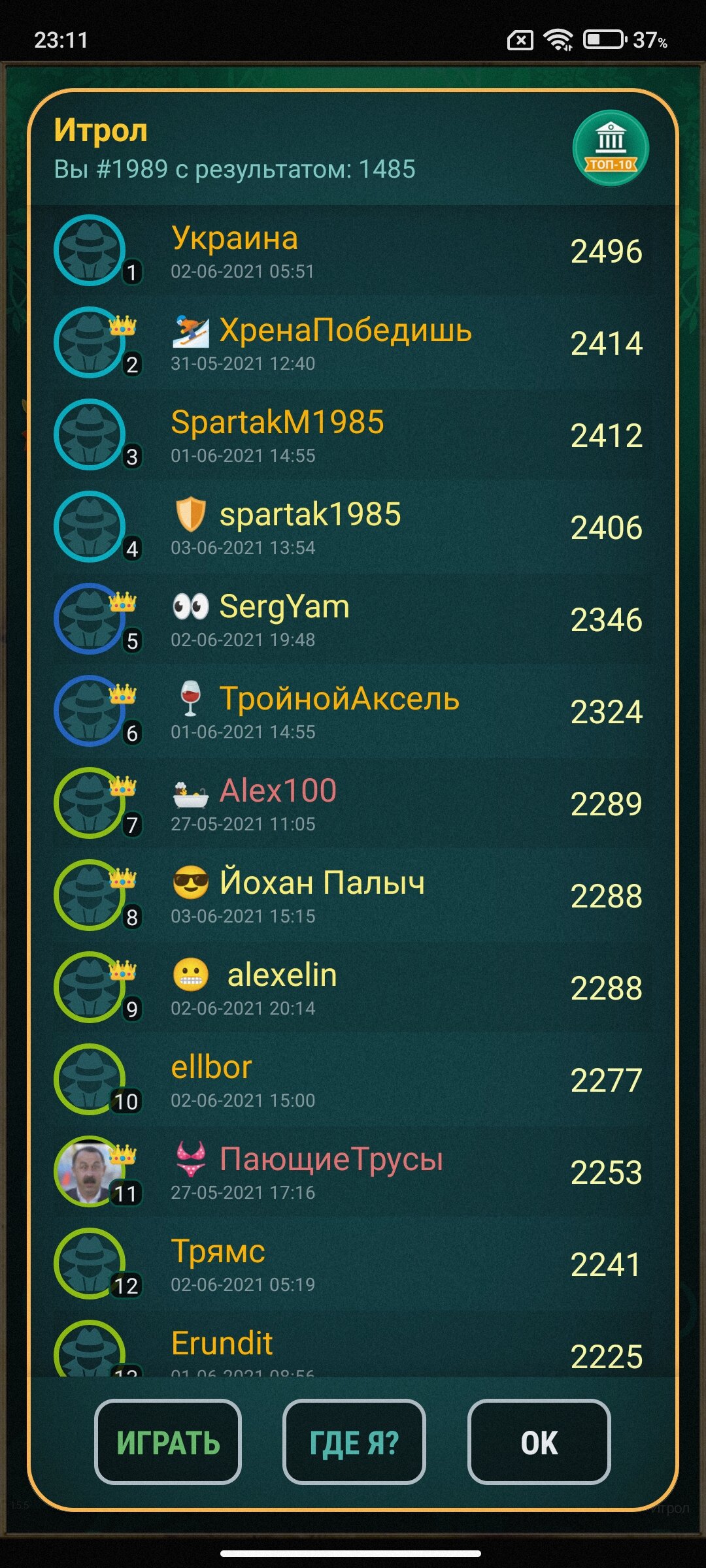Image resolution: width=706 pixels, height=1568 pixels.
Task: Open player Украина's leaderboard entry
Action: 353,252
